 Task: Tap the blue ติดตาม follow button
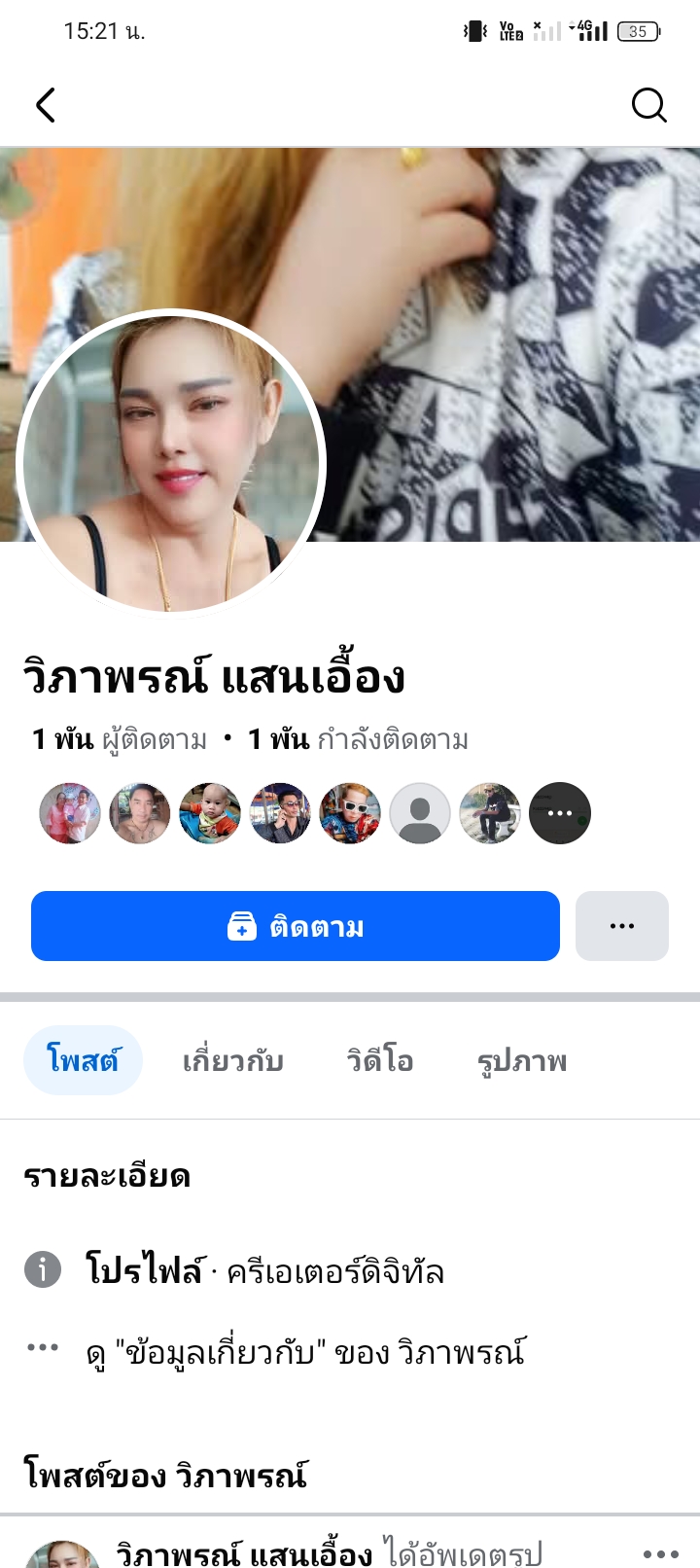point(296,926)
